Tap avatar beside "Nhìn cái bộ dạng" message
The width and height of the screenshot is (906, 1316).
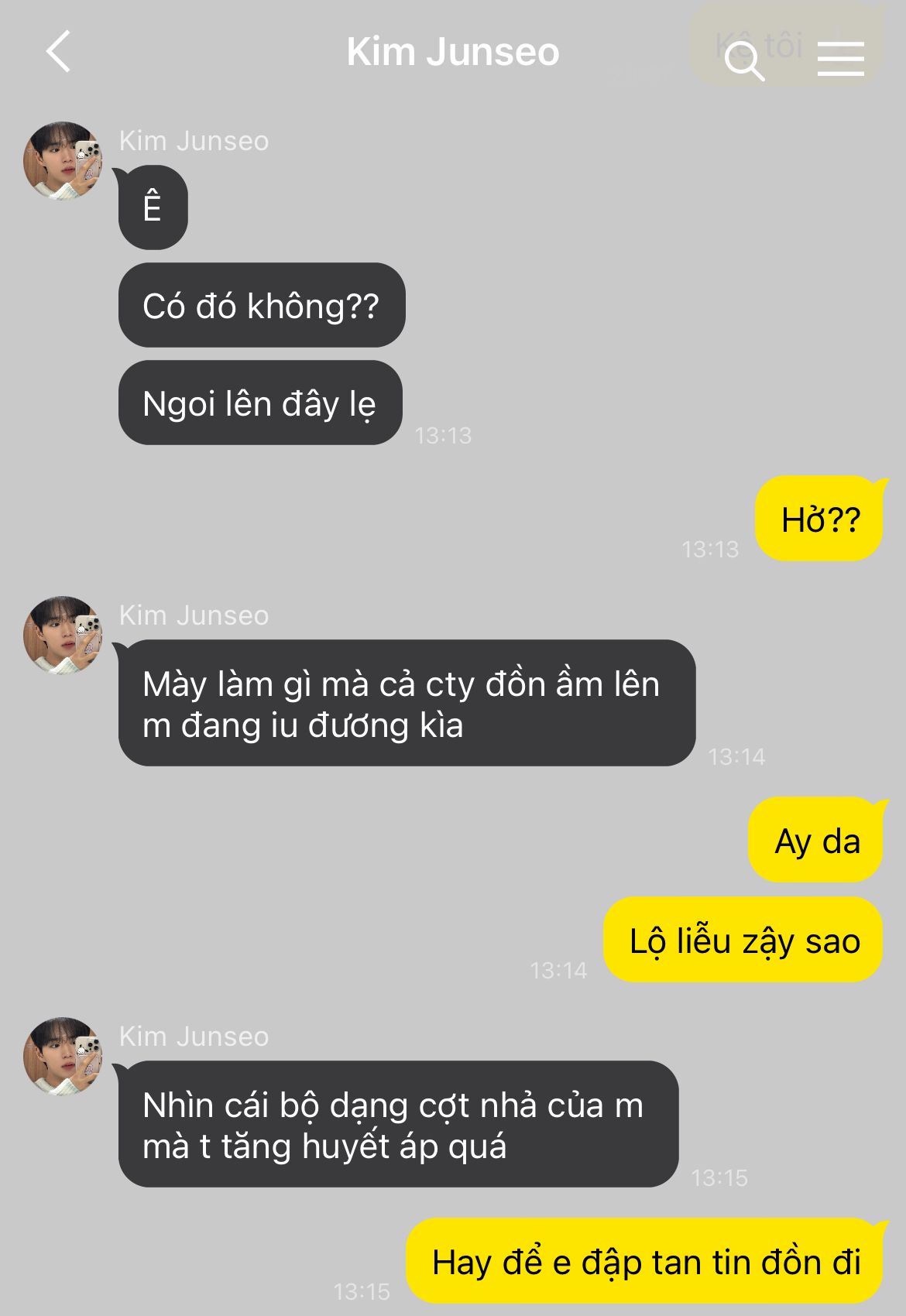pyautogui.click(x=63, y=1057)
